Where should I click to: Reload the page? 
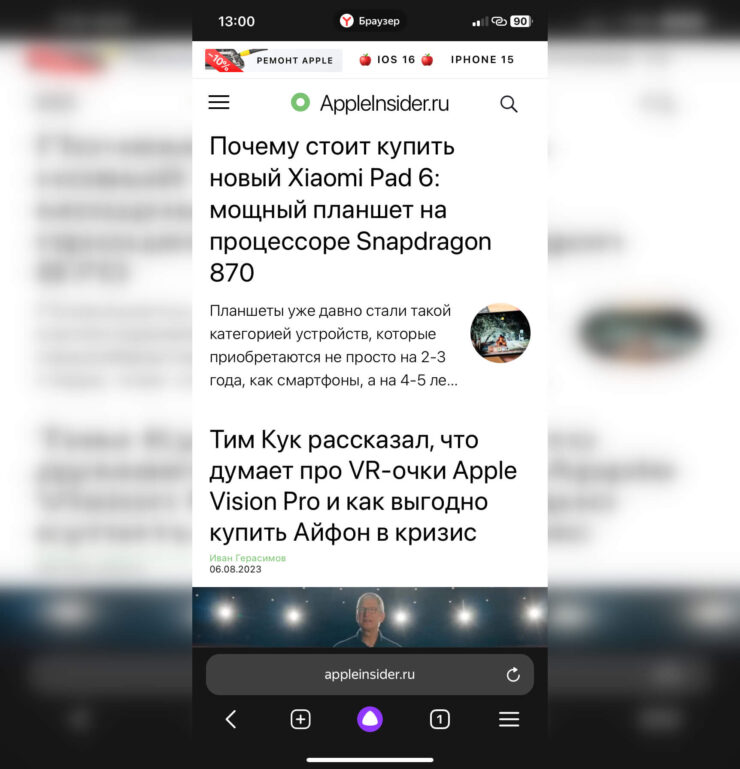coord(513,675)
